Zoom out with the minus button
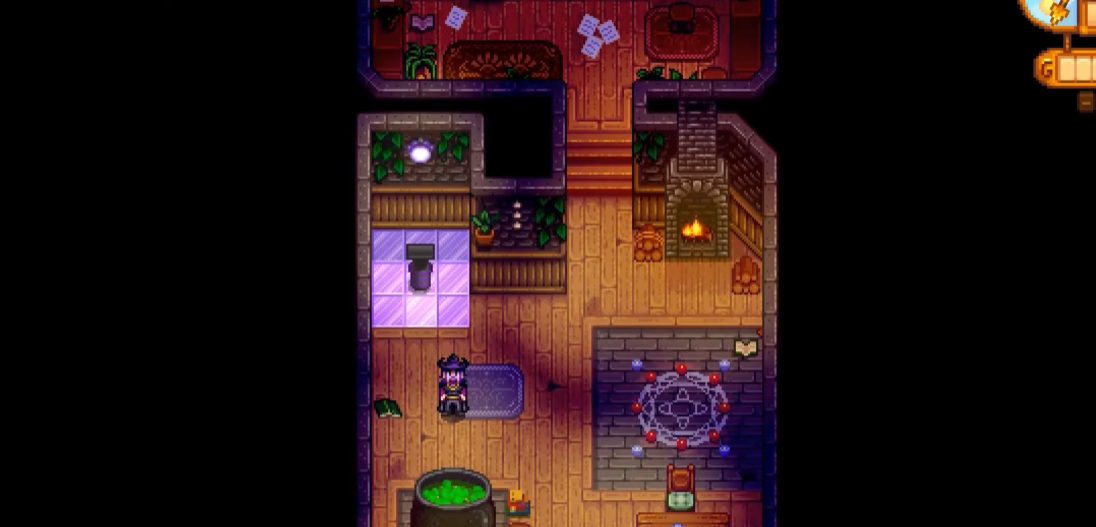 1087,101
